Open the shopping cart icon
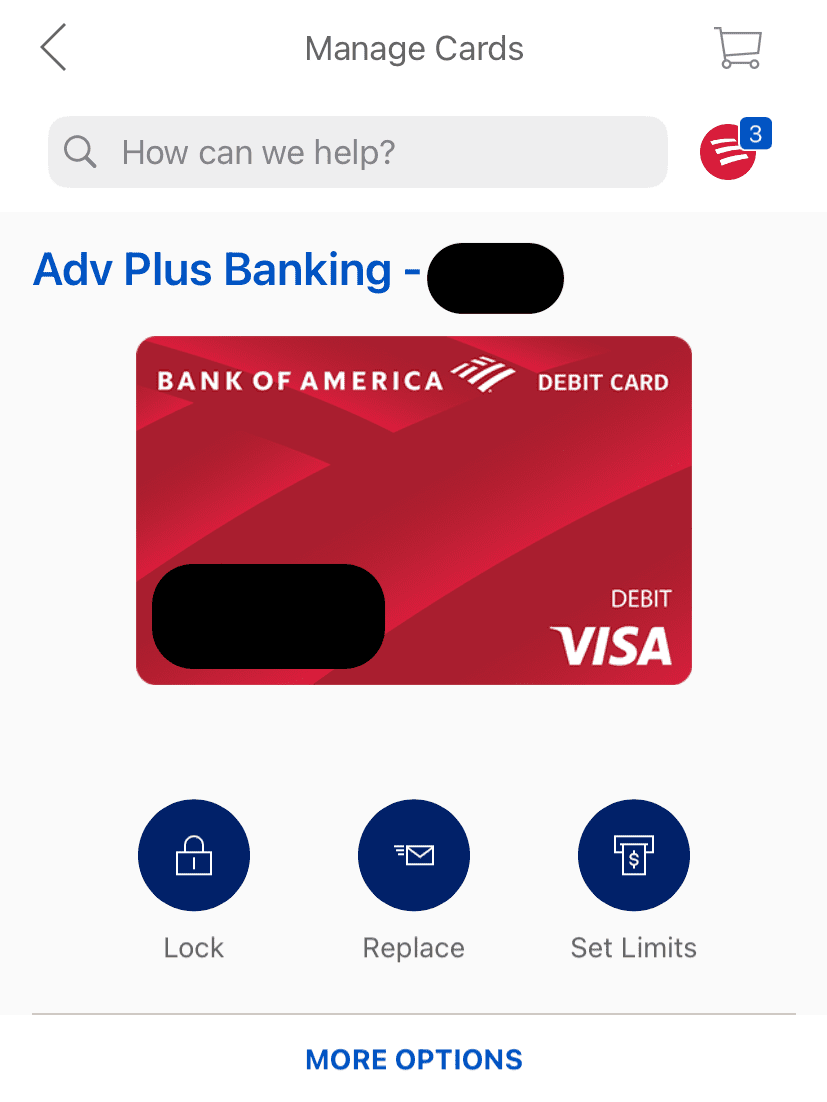The image size is (827, 1102). tap(737, 46)
